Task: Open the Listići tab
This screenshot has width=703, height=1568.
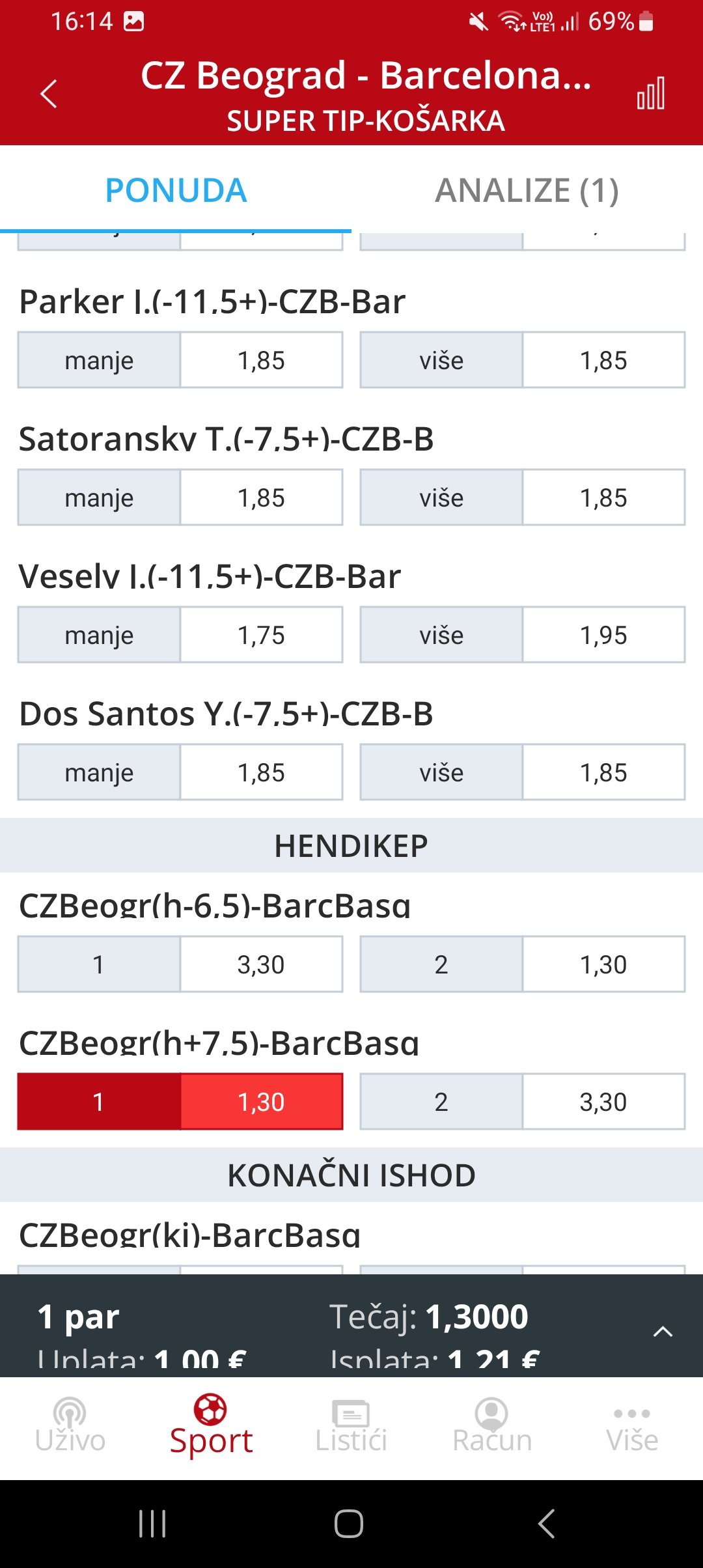Action: 351,1426
